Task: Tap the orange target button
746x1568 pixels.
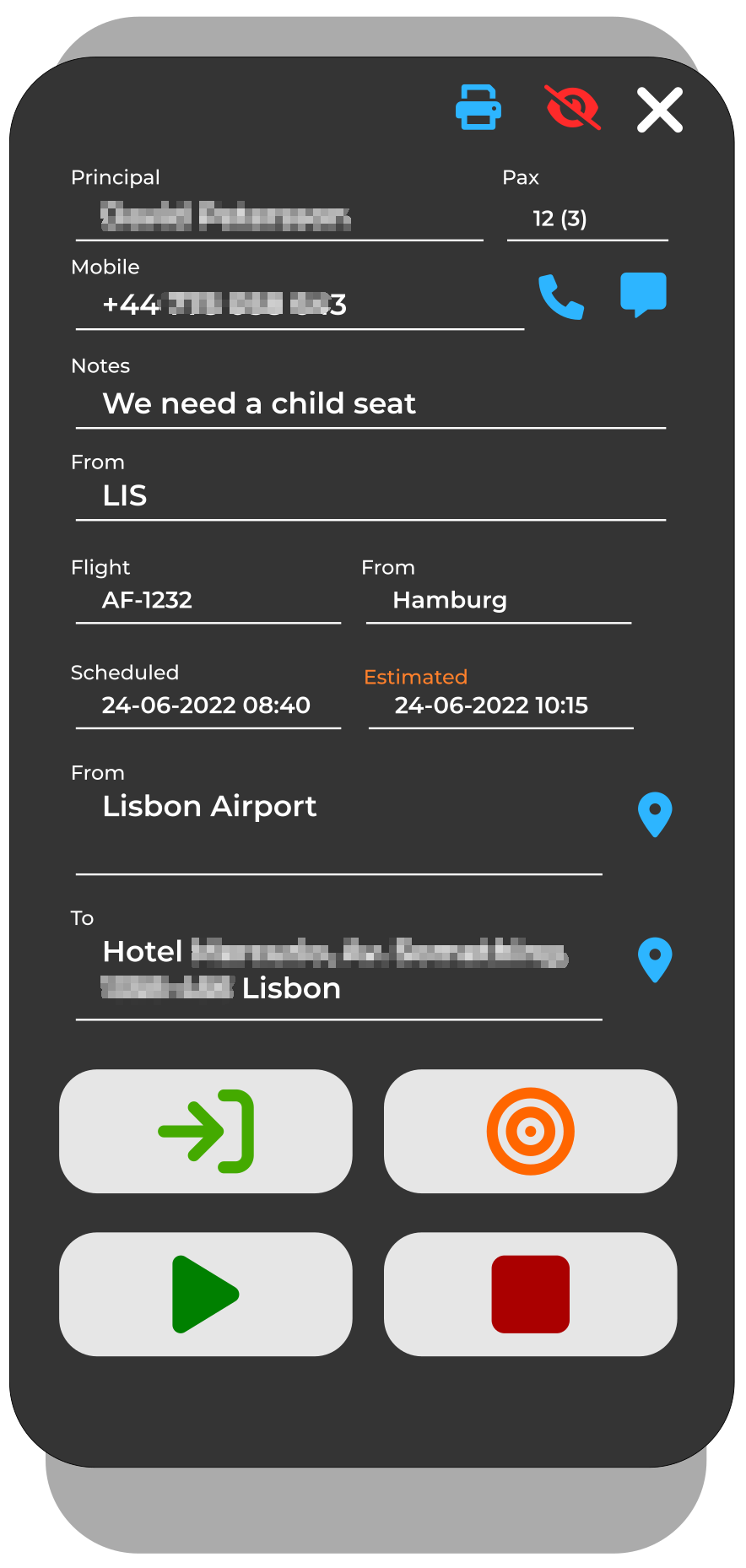Action: click(530, 1131)
